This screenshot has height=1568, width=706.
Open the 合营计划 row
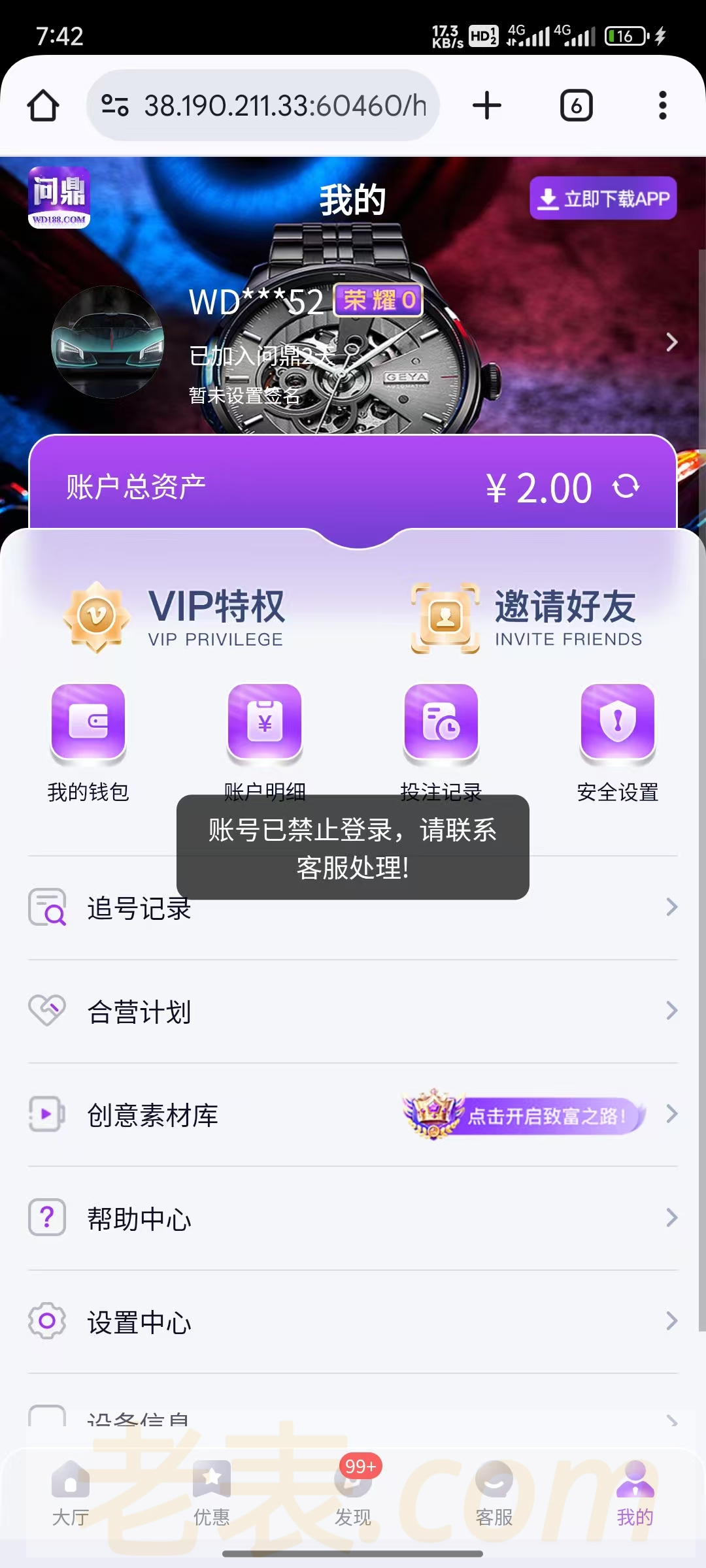353,1011
